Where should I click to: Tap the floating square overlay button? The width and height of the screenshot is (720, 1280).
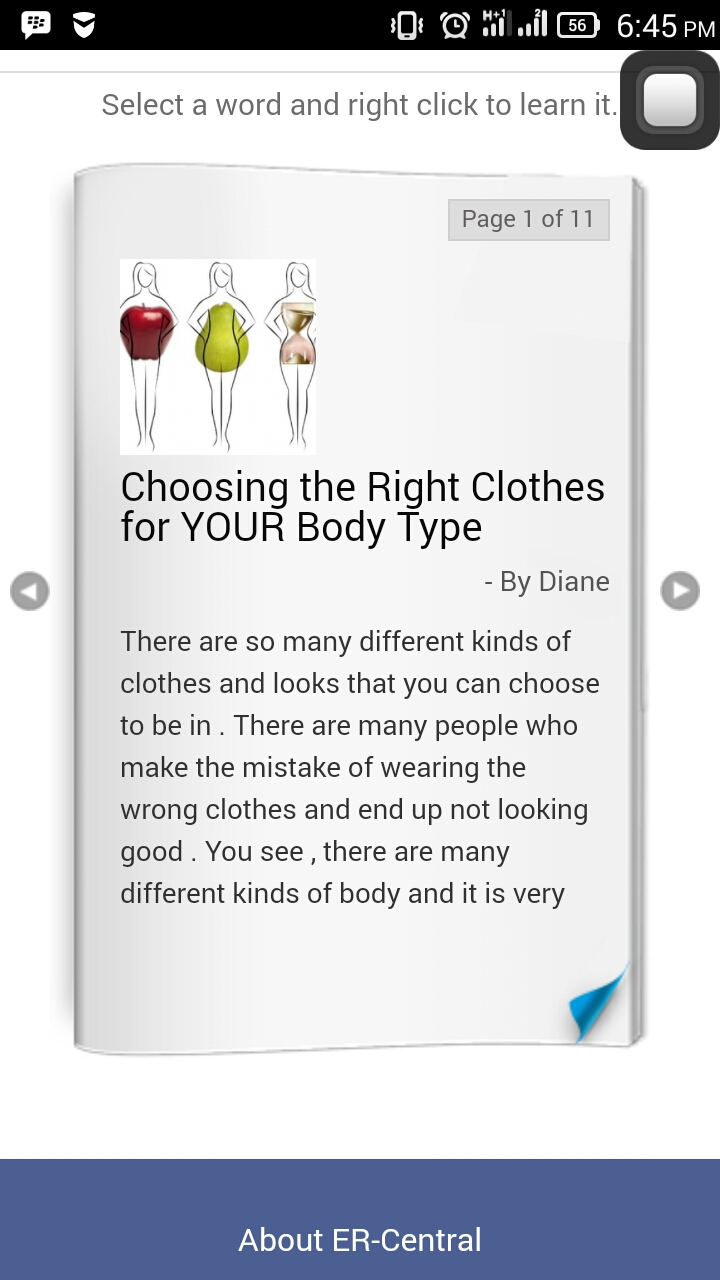(x=669, y=100)
